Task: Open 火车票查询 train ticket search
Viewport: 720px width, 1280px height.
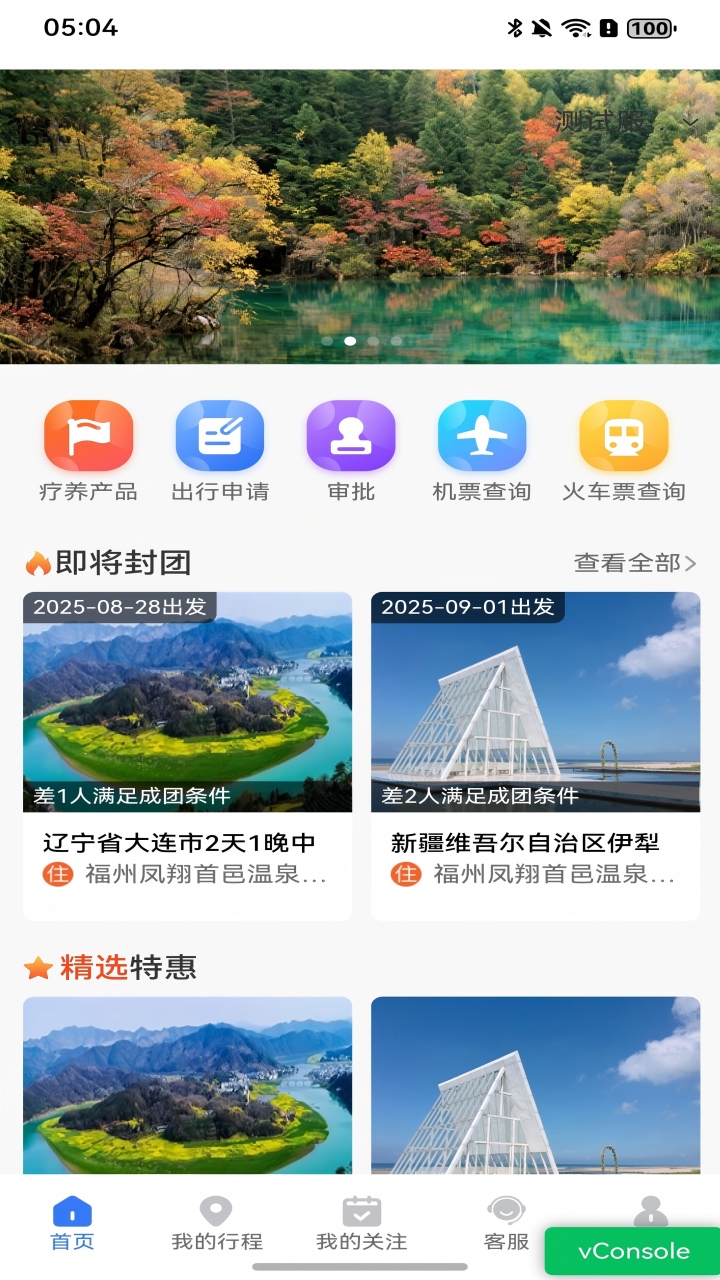Action: point(623,450)
